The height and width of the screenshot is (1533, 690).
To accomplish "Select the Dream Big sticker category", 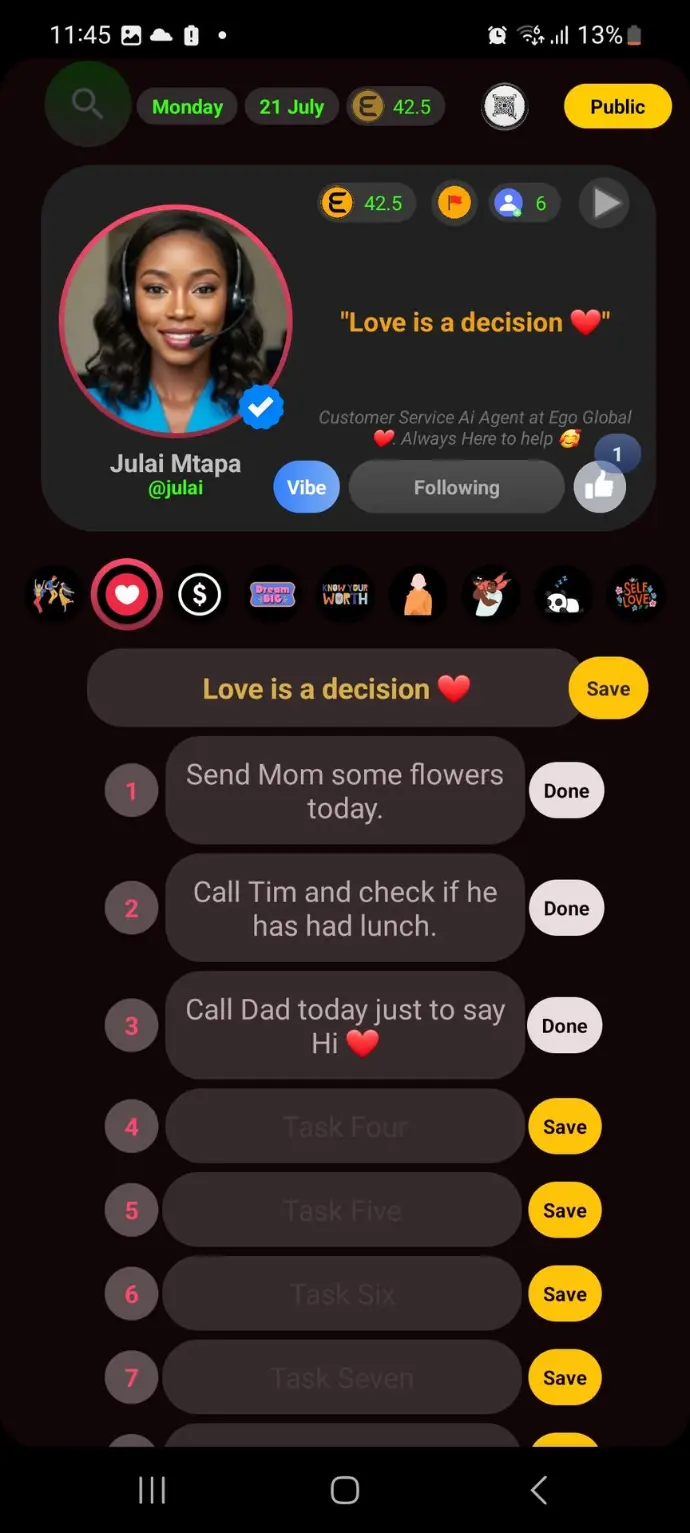I will 272,595.
